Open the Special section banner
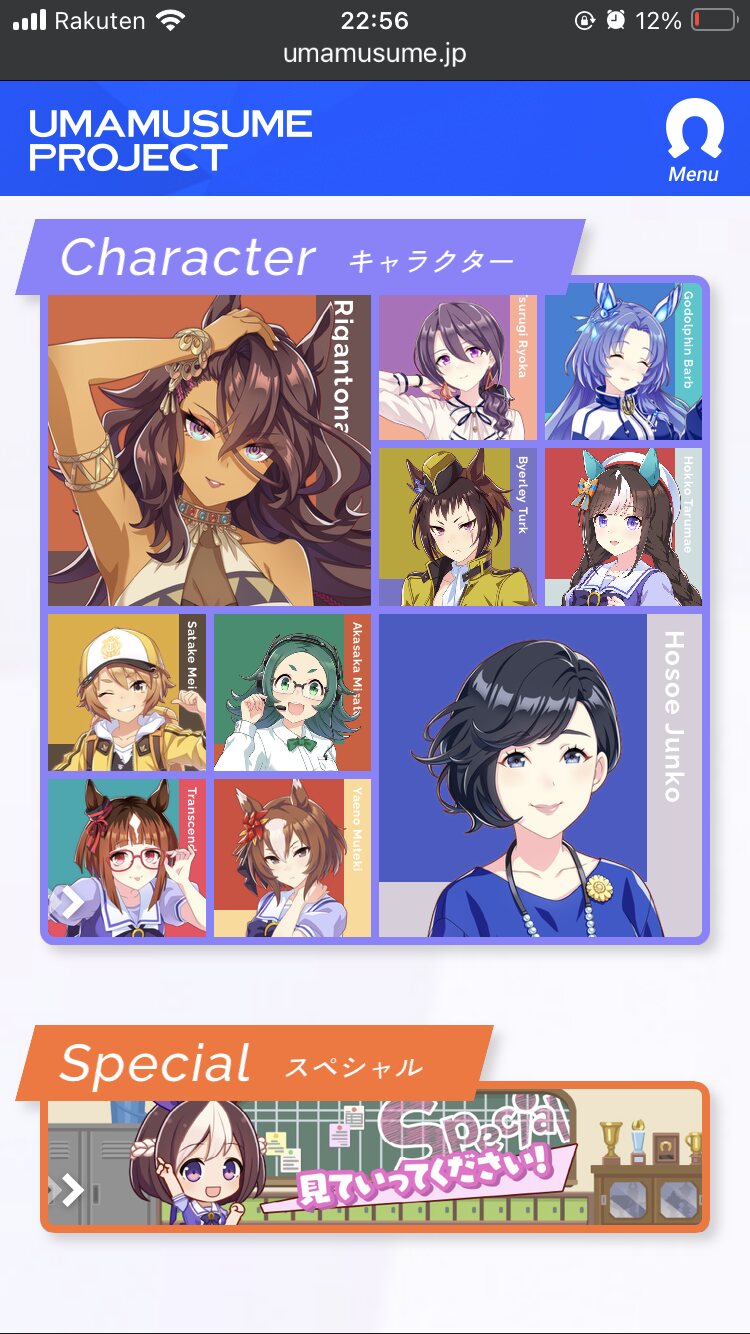This screenshot has height=1334, width=750. [x=375, y=1158]
